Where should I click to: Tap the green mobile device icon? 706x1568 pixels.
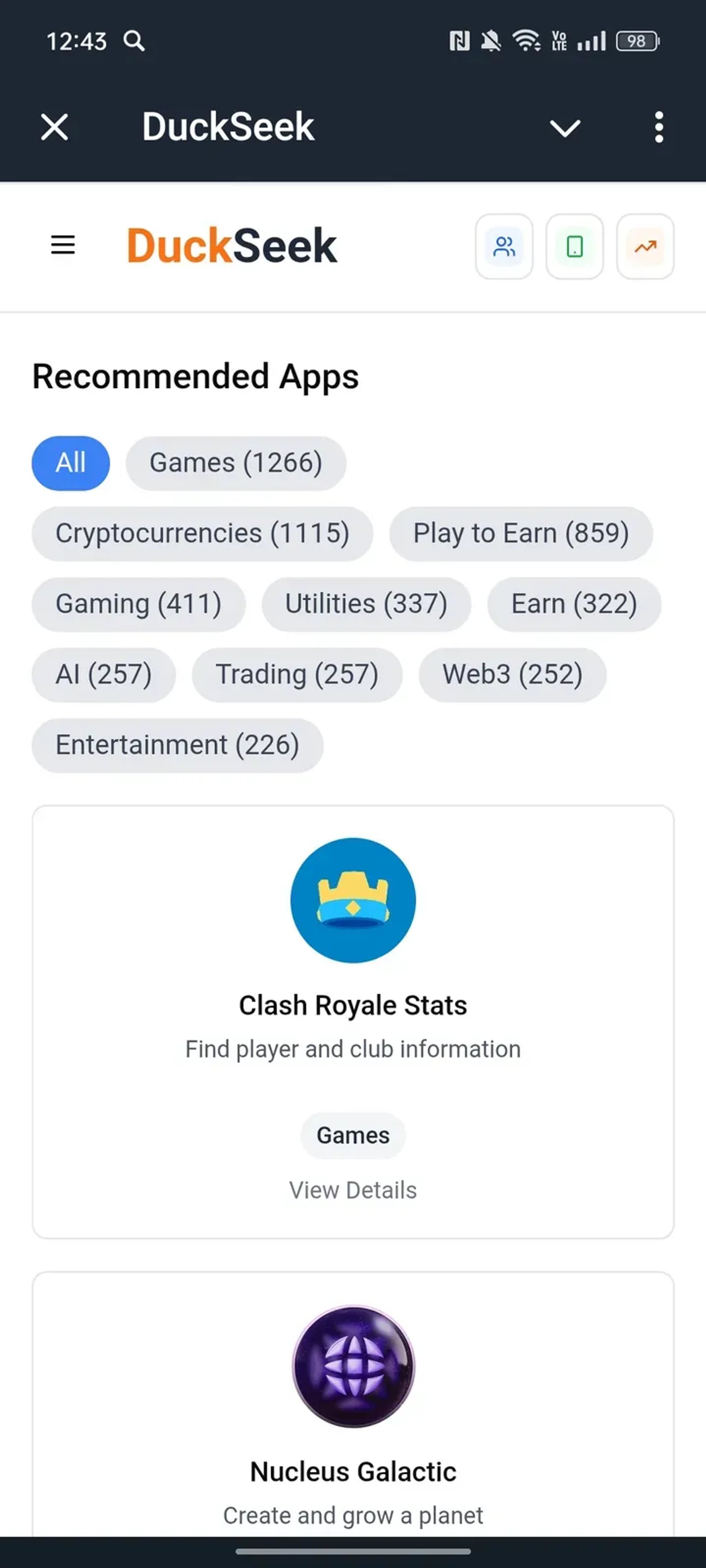pyautogui.click(x=575, y=246)
